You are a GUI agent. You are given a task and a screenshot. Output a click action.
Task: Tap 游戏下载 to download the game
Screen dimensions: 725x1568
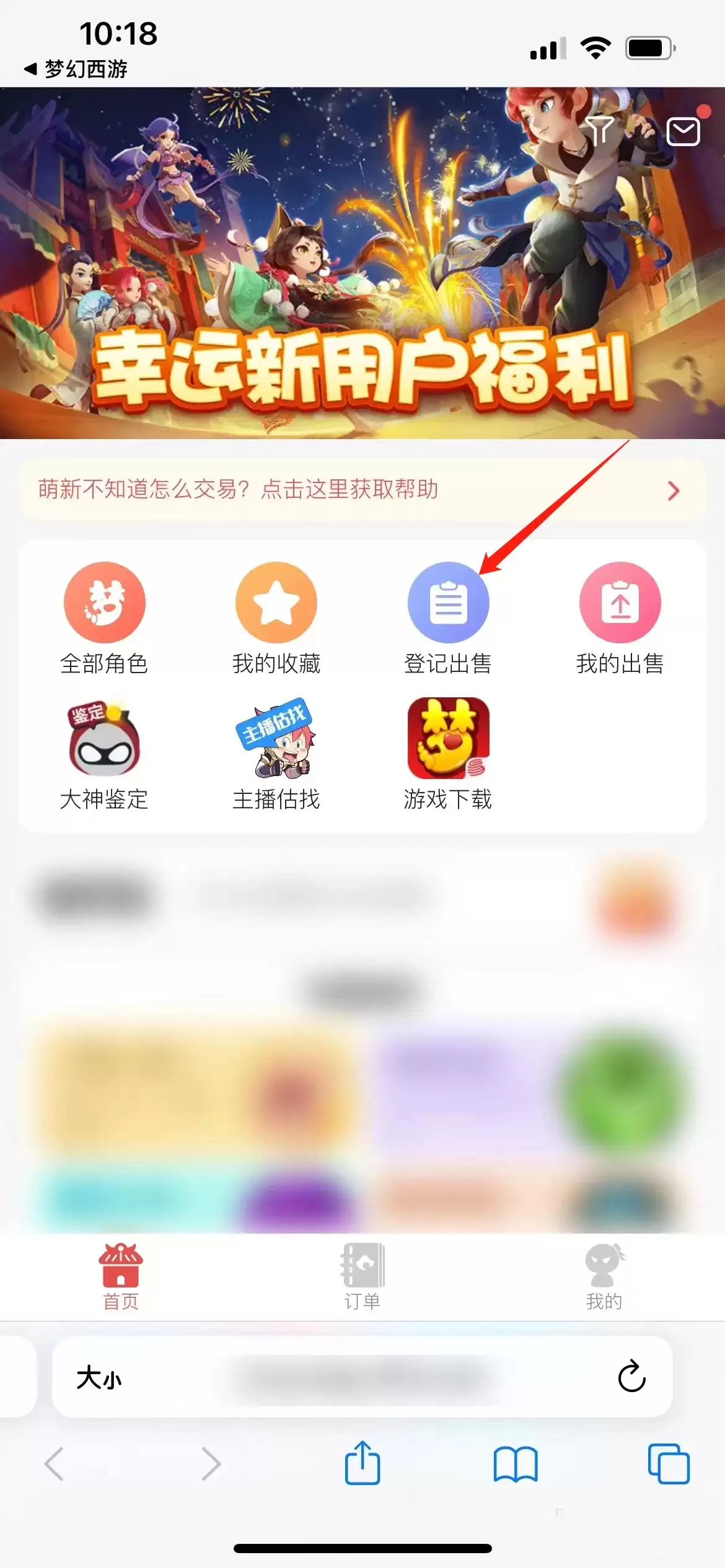pos(448,755)
